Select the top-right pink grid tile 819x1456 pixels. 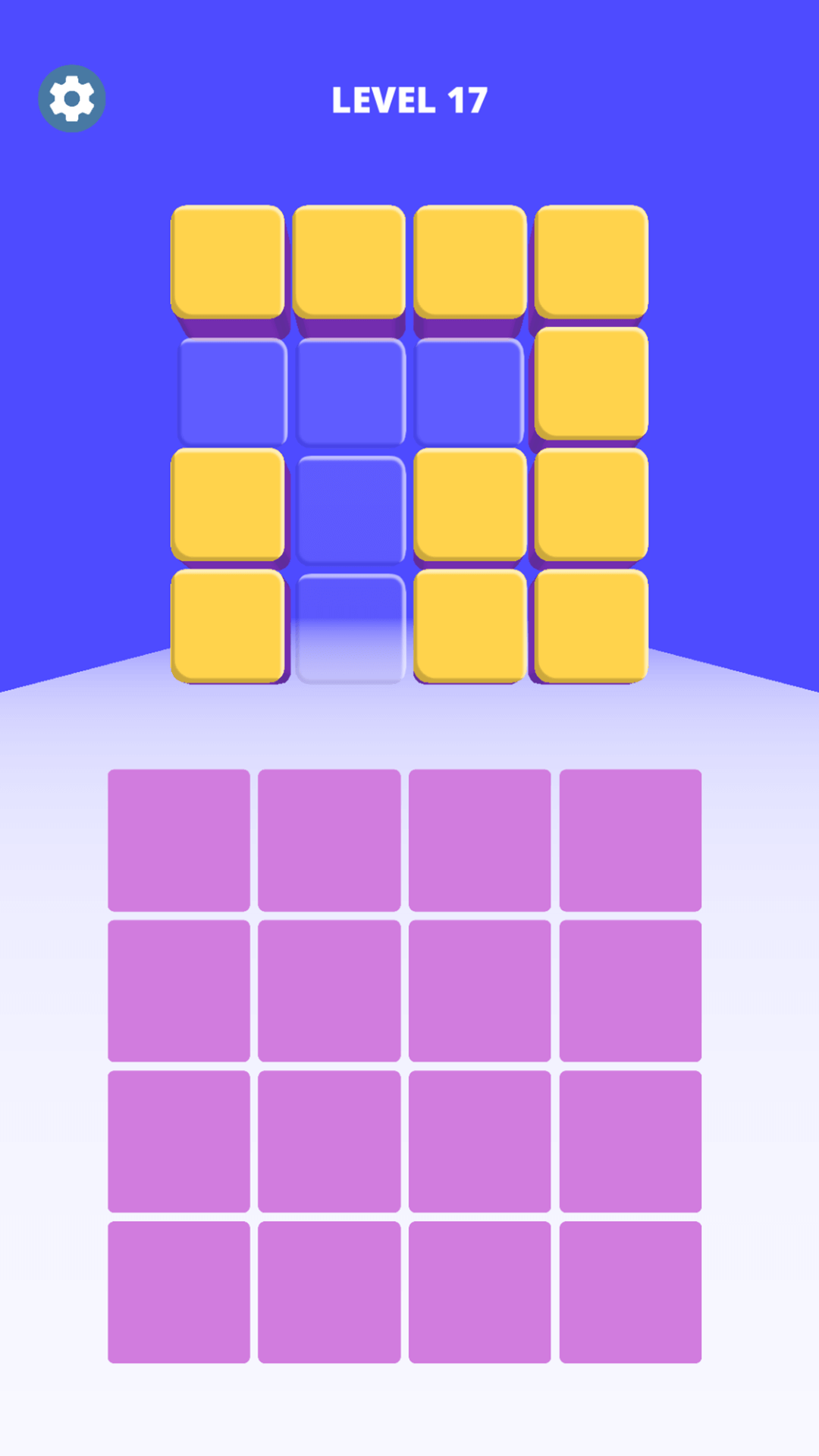click(630, 840)
